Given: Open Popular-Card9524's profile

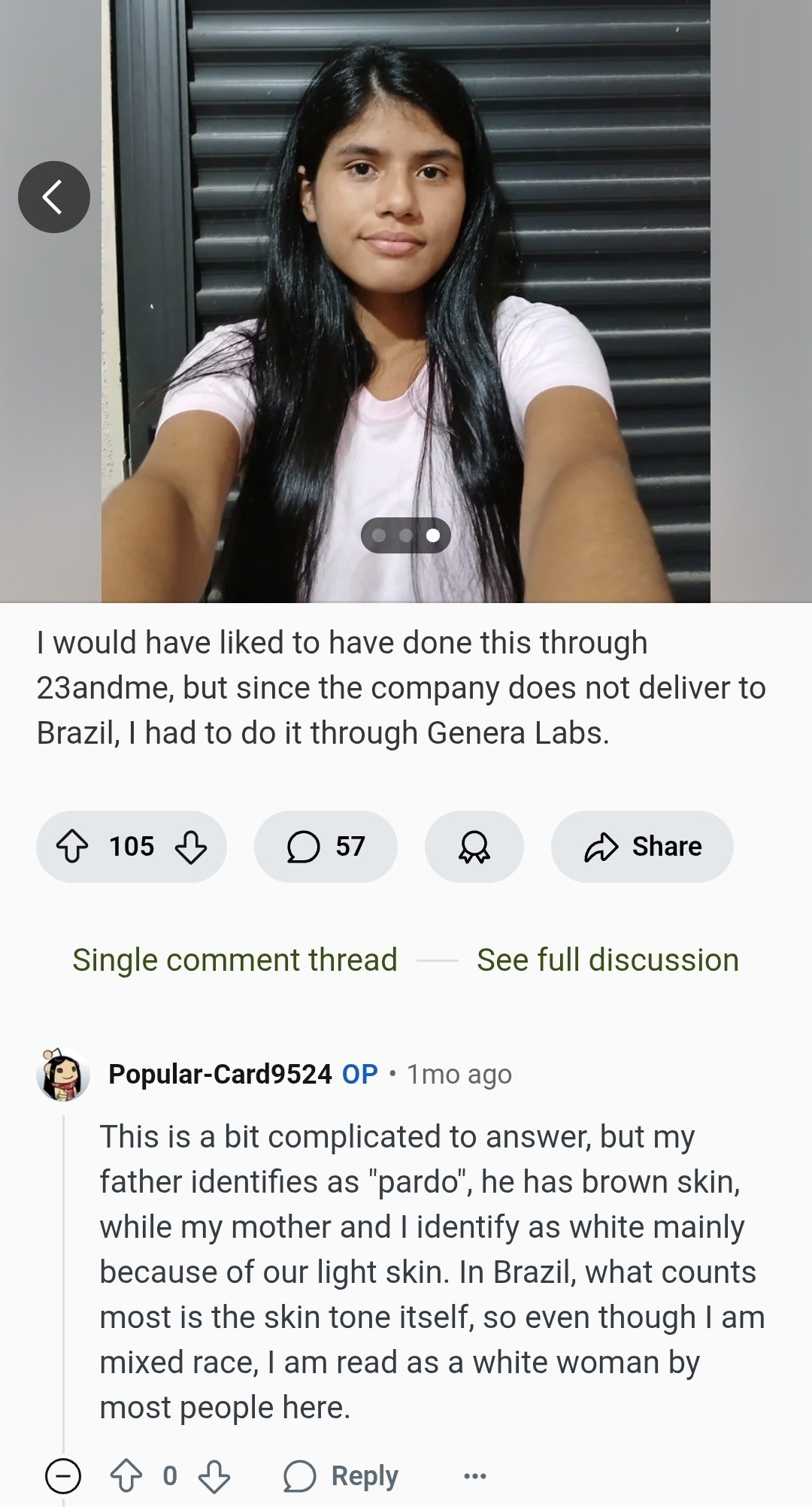Looking at the screenshot, I should [220, 1074].
